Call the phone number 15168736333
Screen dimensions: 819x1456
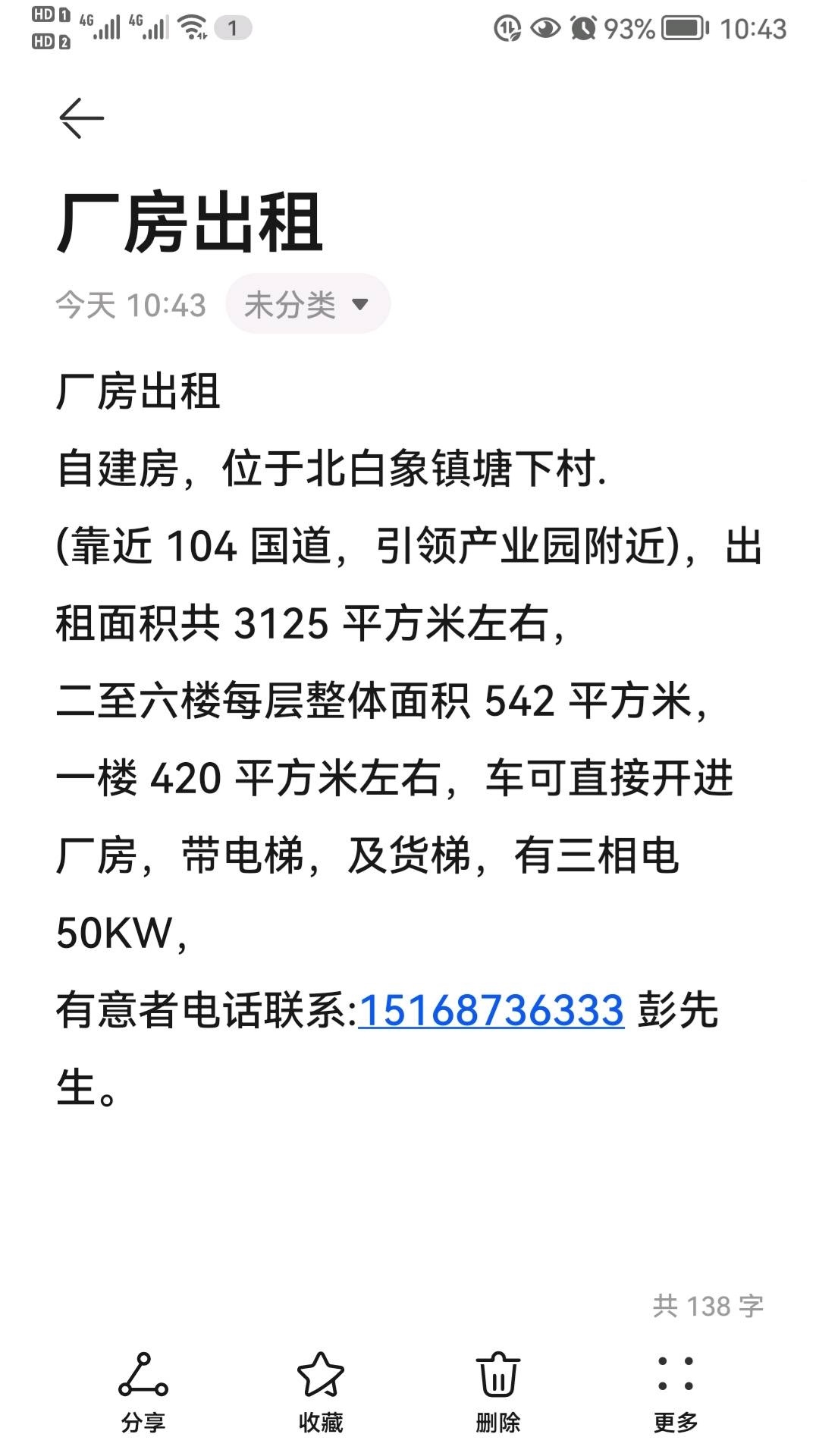click(491, 1010)
